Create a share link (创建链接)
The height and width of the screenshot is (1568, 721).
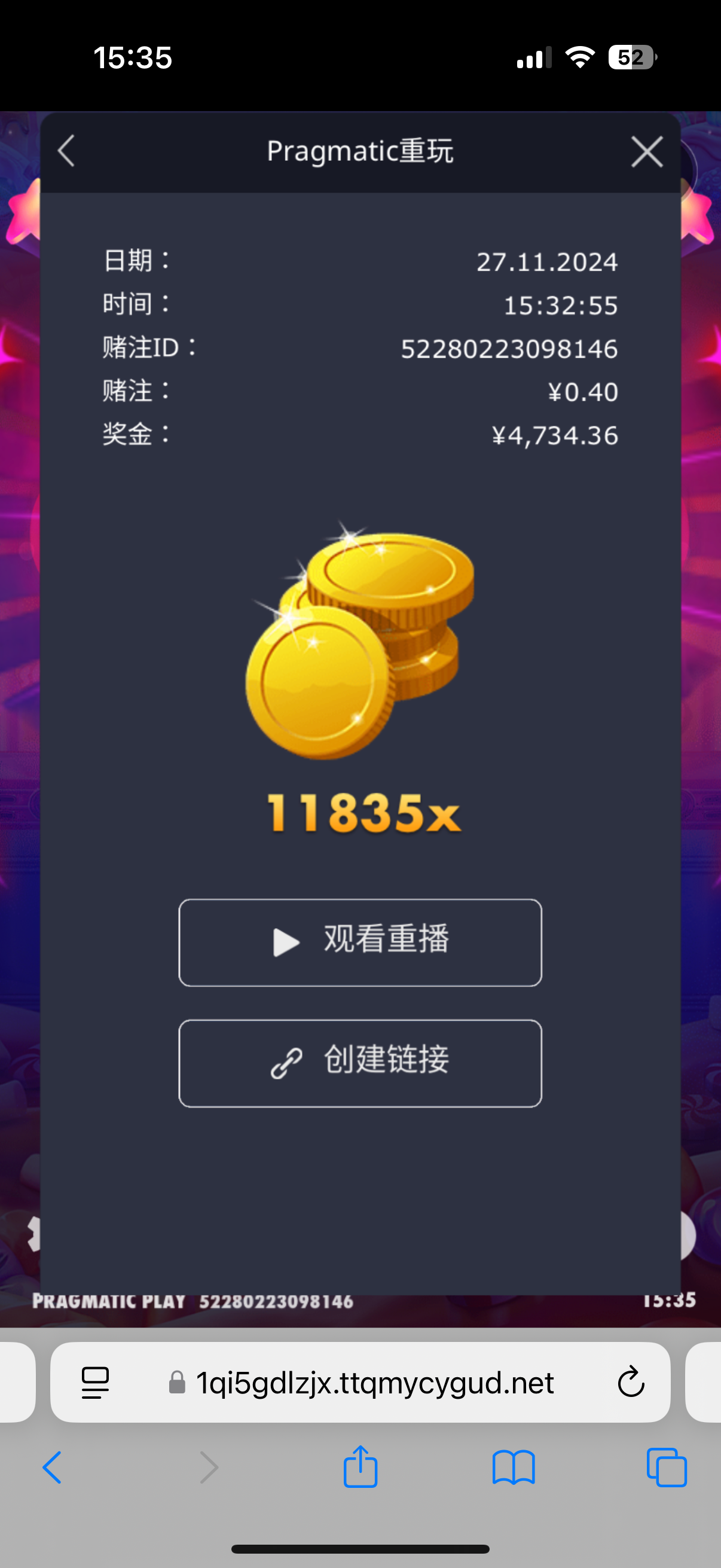coord(360,1063)
